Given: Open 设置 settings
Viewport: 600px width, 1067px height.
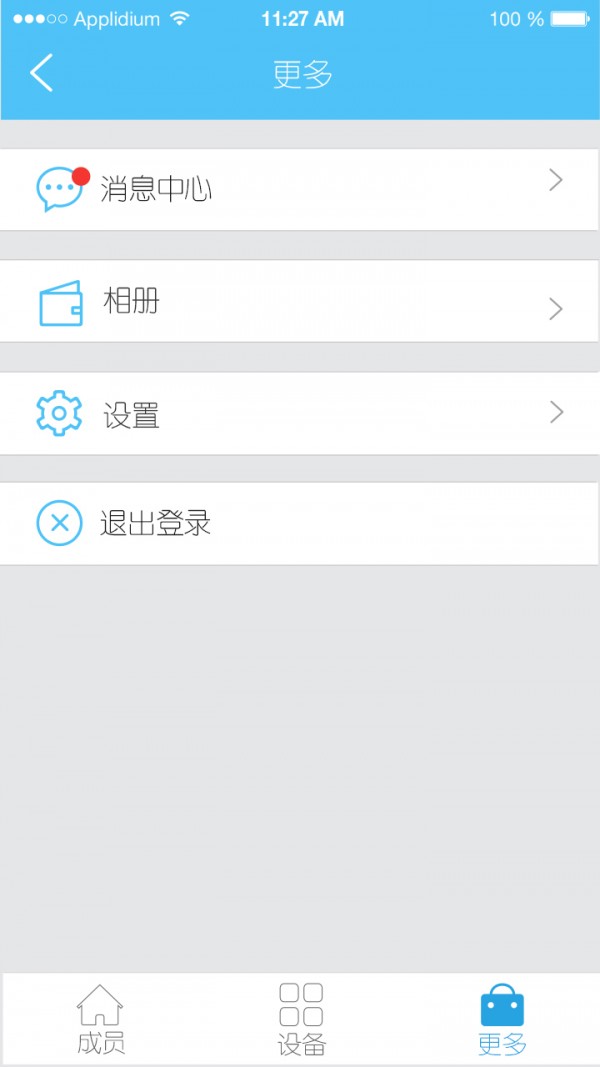Looking at the screenshot, I should click(299, 414).
